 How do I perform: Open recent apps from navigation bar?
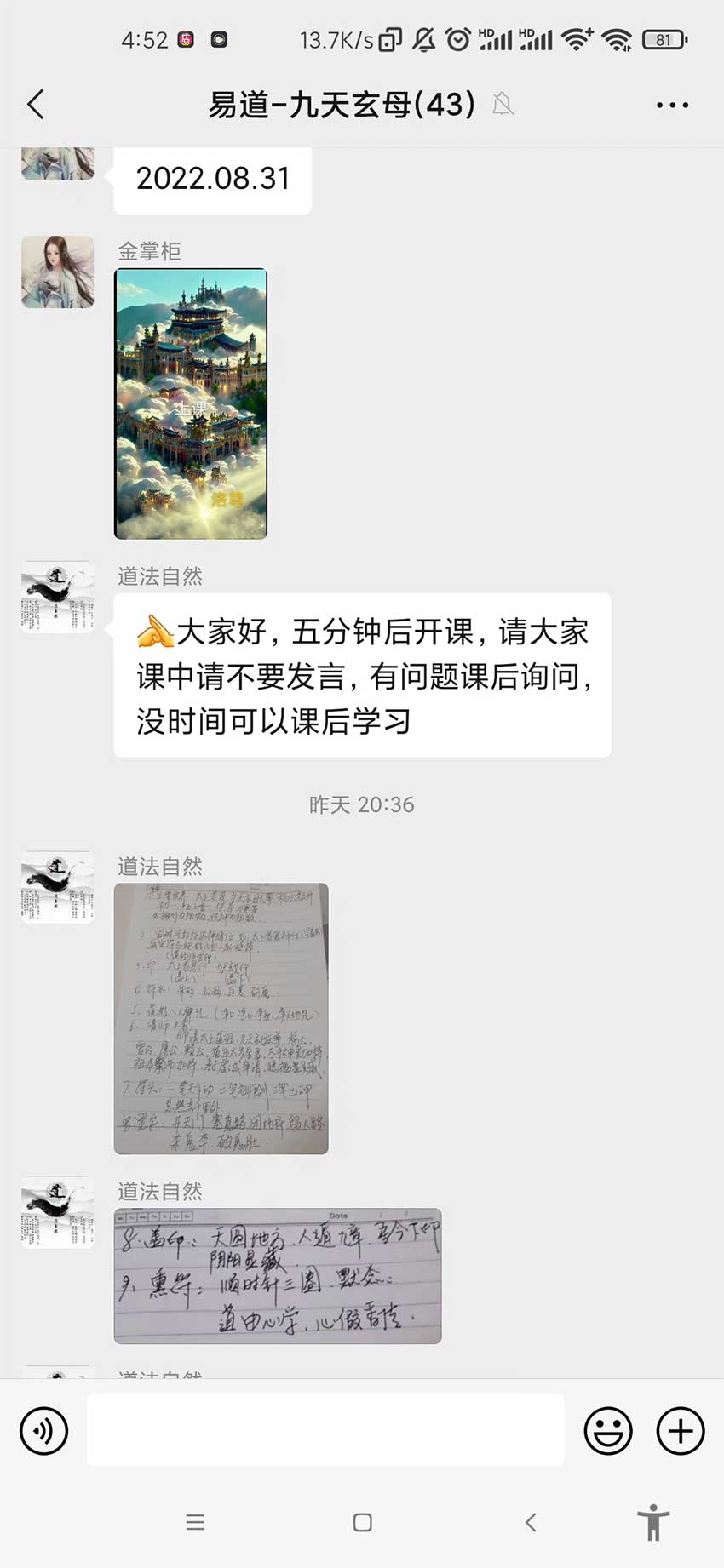tap(195, 1522)
